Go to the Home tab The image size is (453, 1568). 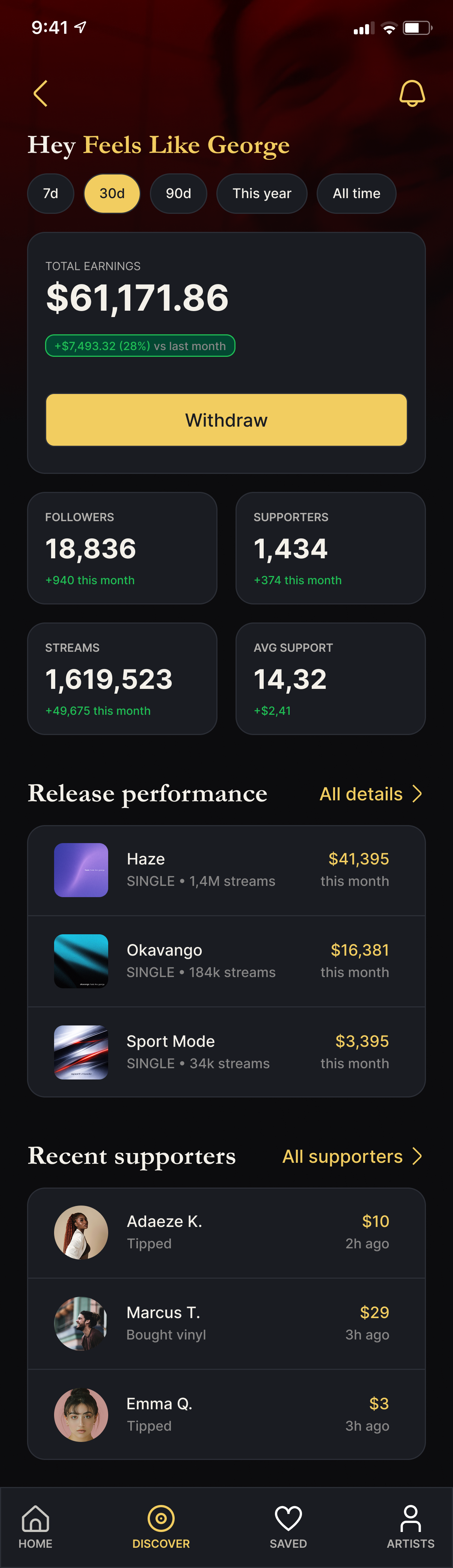click(x=35, y=1526)
